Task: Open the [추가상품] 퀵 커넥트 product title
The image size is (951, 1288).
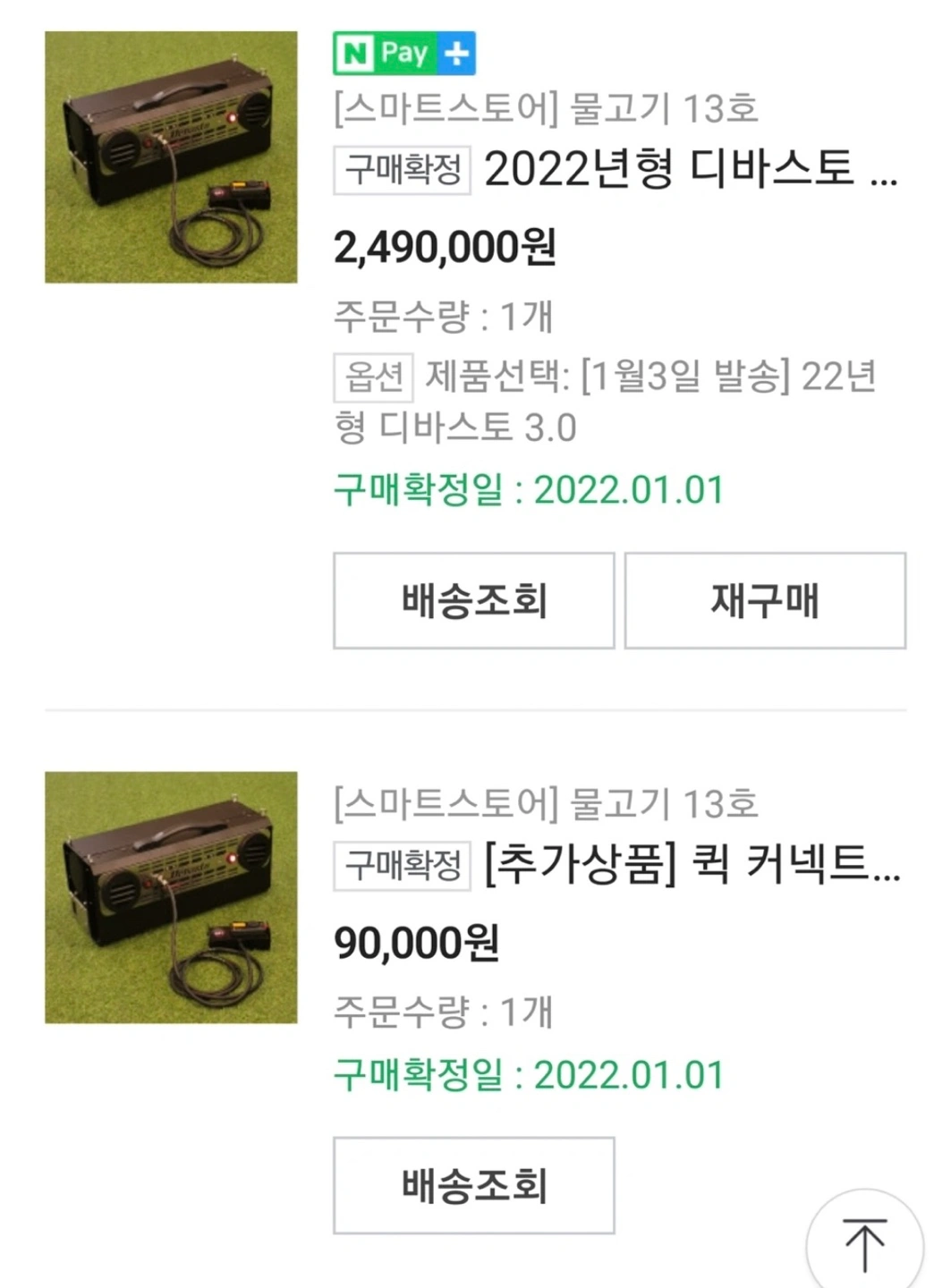Action: pos(692,864)
